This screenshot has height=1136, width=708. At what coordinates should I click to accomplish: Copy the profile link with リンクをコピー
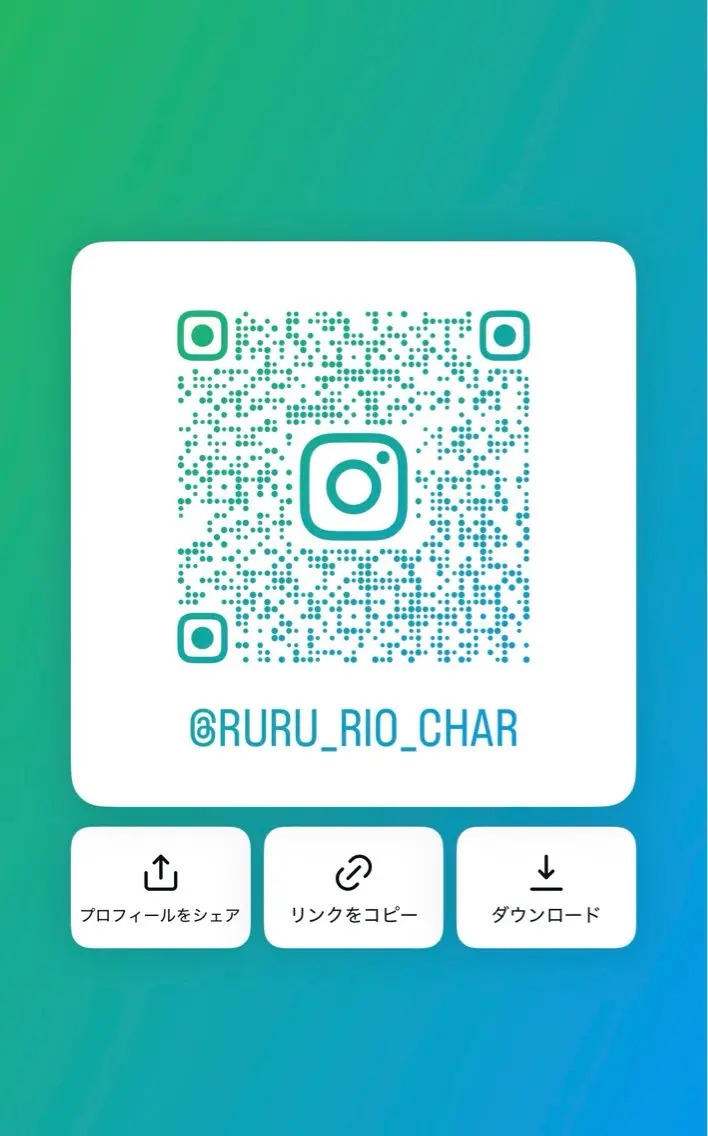coord(353,887)
